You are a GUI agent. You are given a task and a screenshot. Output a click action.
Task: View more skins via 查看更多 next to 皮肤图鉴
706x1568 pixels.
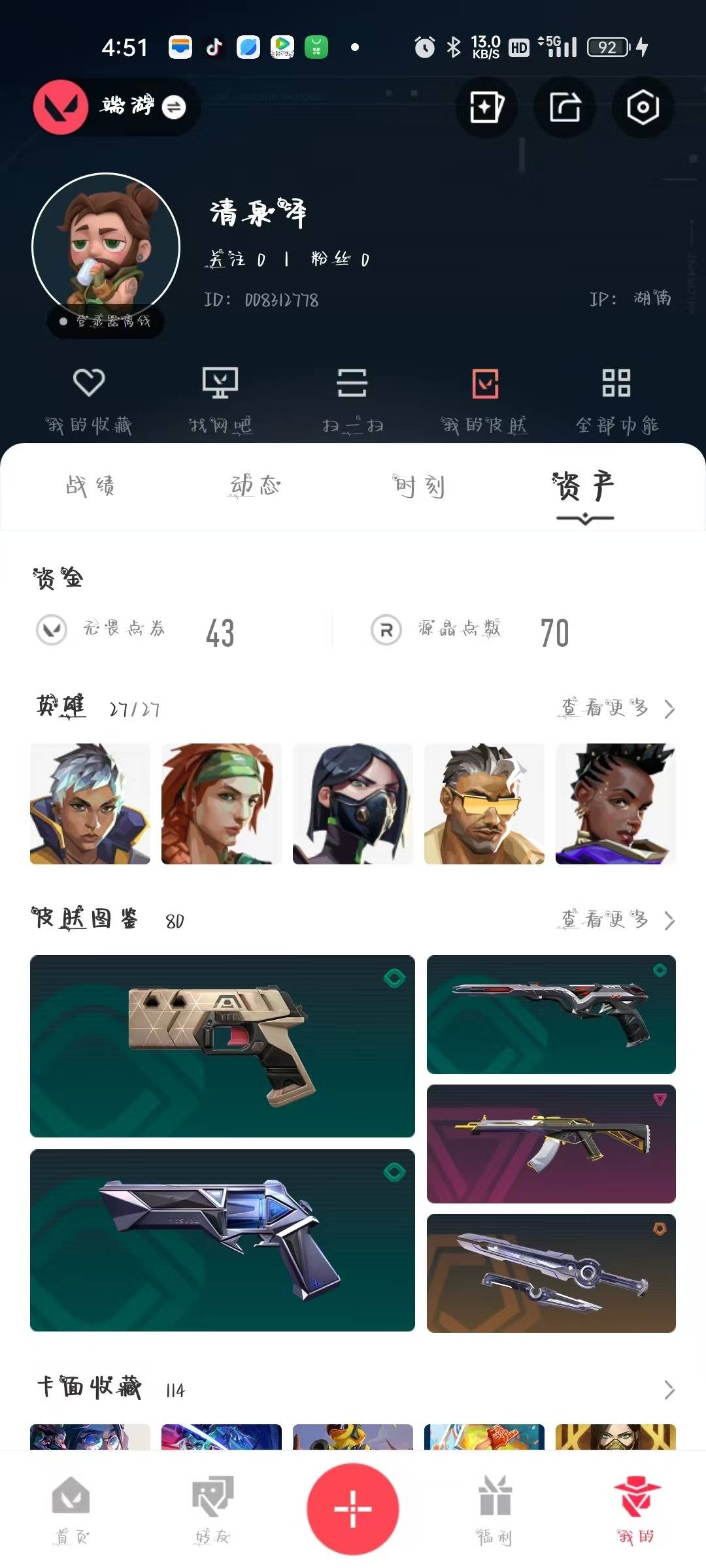point(616,920)
